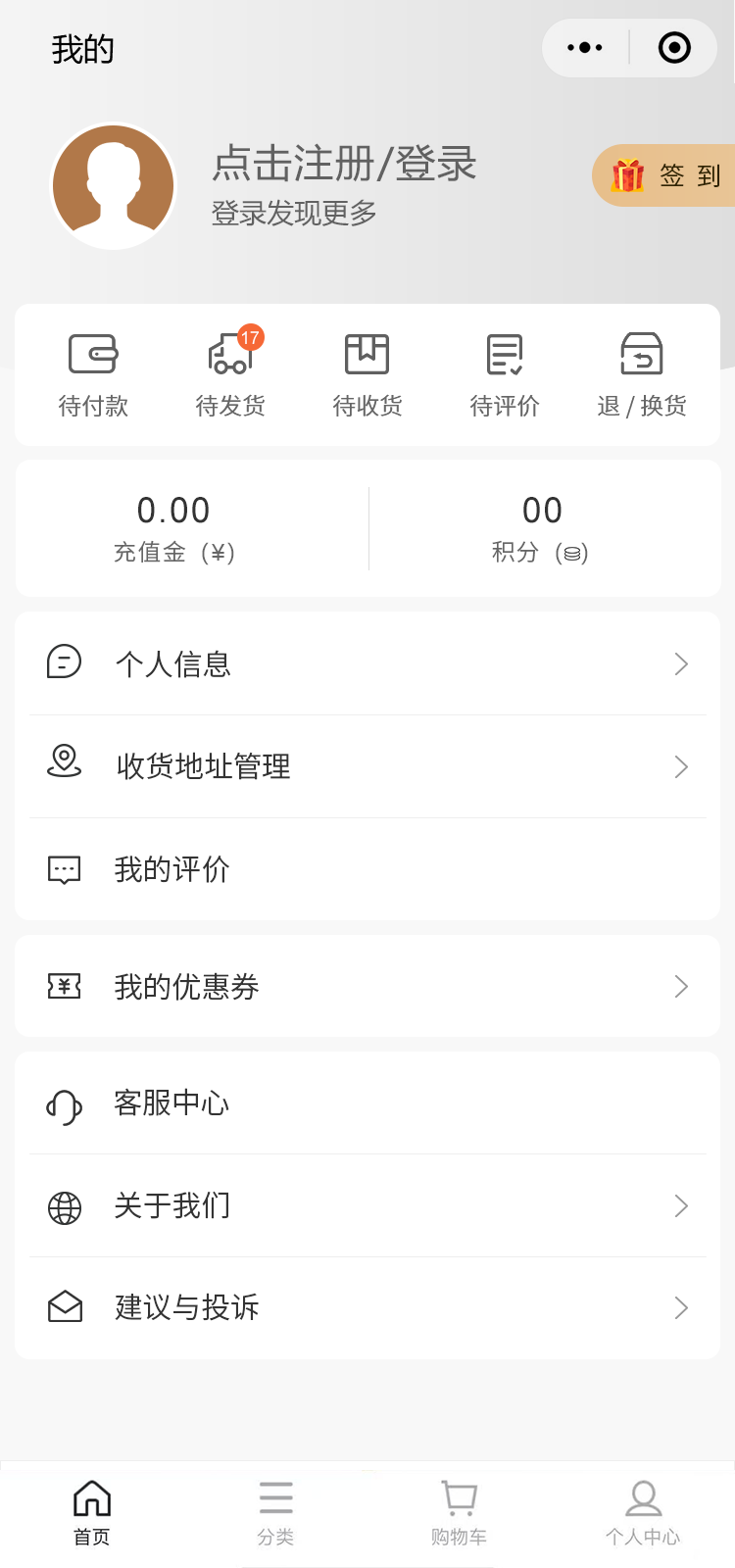Image resolution: width=735 pixels, height=1568 pixels.
Task: Switch to the 分类 tab
Action: 275,1512
